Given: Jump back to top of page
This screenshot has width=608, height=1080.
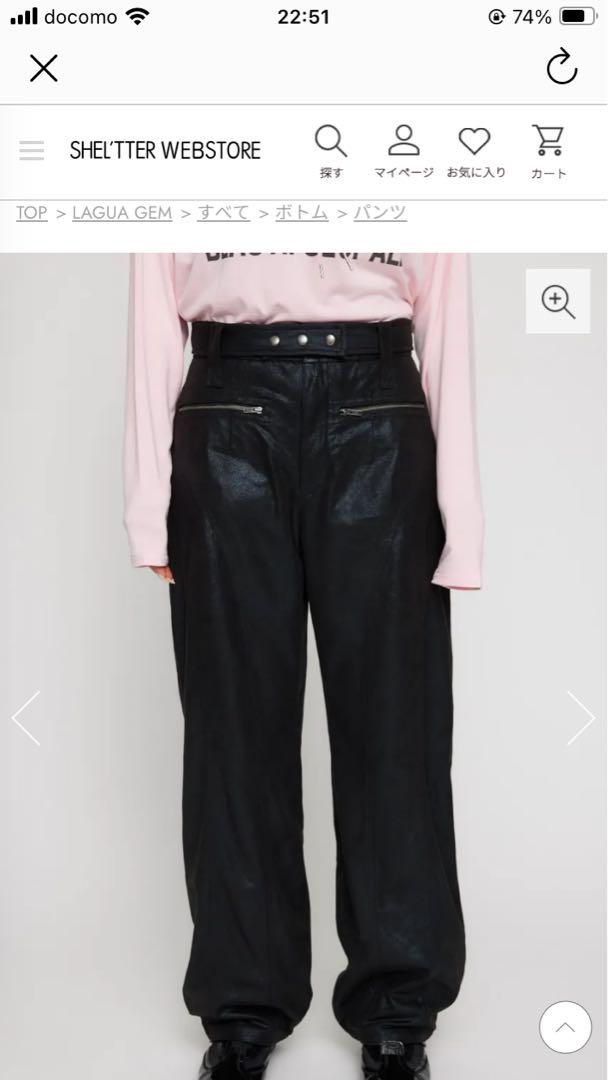Looking at the screenshot, I should pyautogui.click(x=565, y=1027).
